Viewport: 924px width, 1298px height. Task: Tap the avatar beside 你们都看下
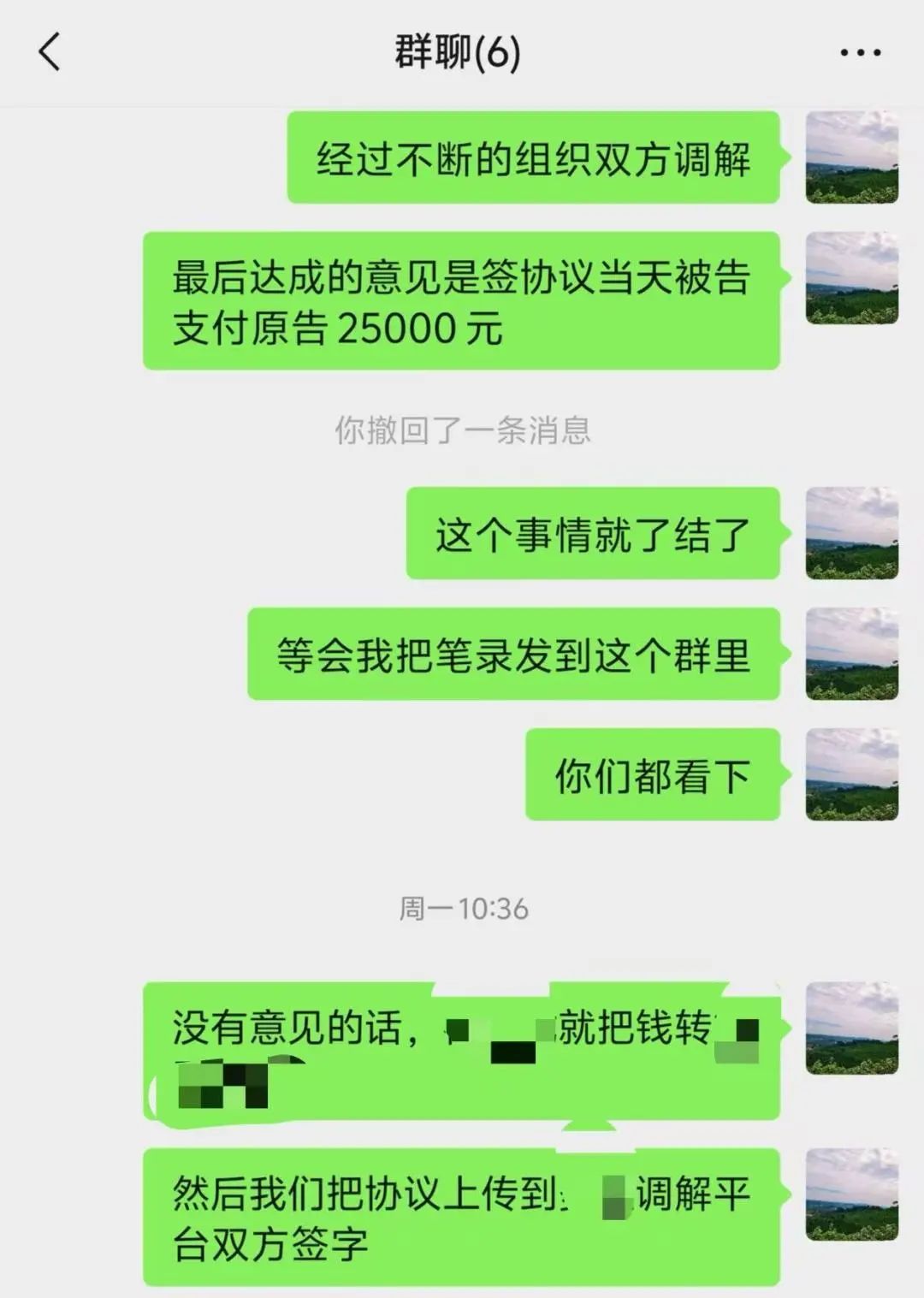click(x=851, y=774)
